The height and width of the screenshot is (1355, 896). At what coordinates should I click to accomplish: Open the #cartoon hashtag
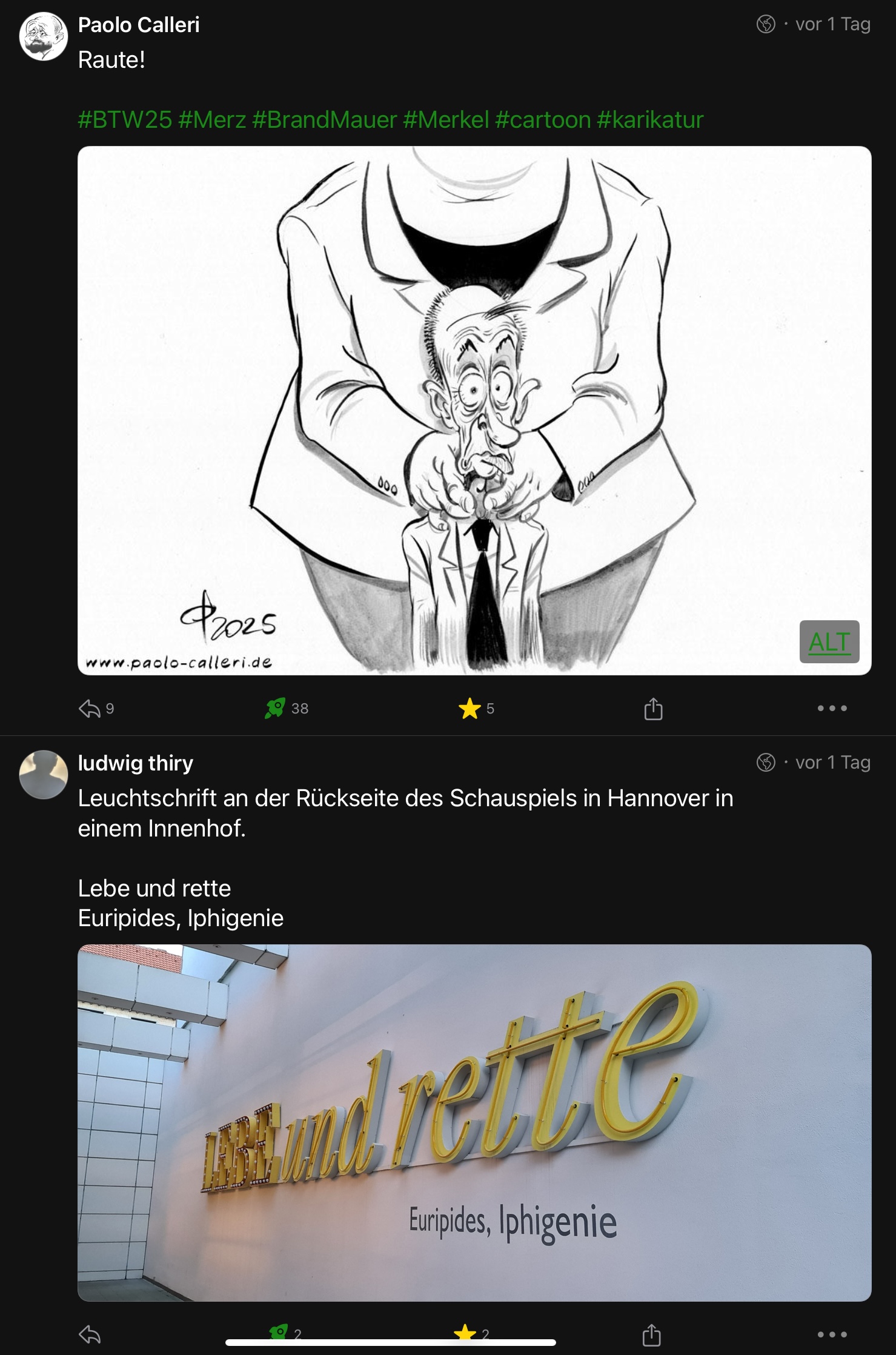click(543, 120)
